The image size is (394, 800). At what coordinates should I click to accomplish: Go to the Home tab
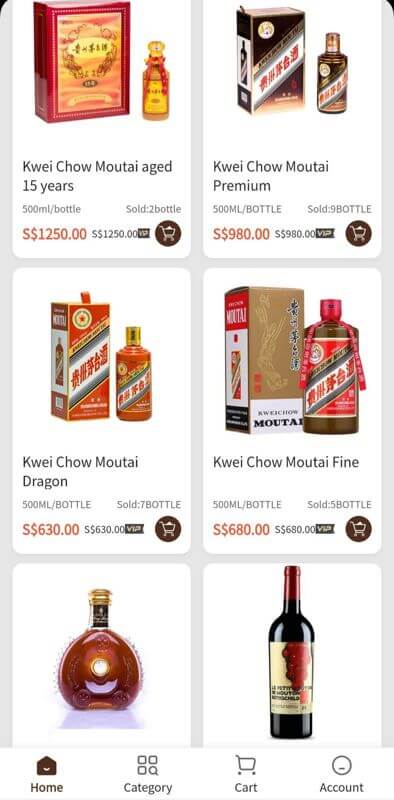(x=46, y=774)
